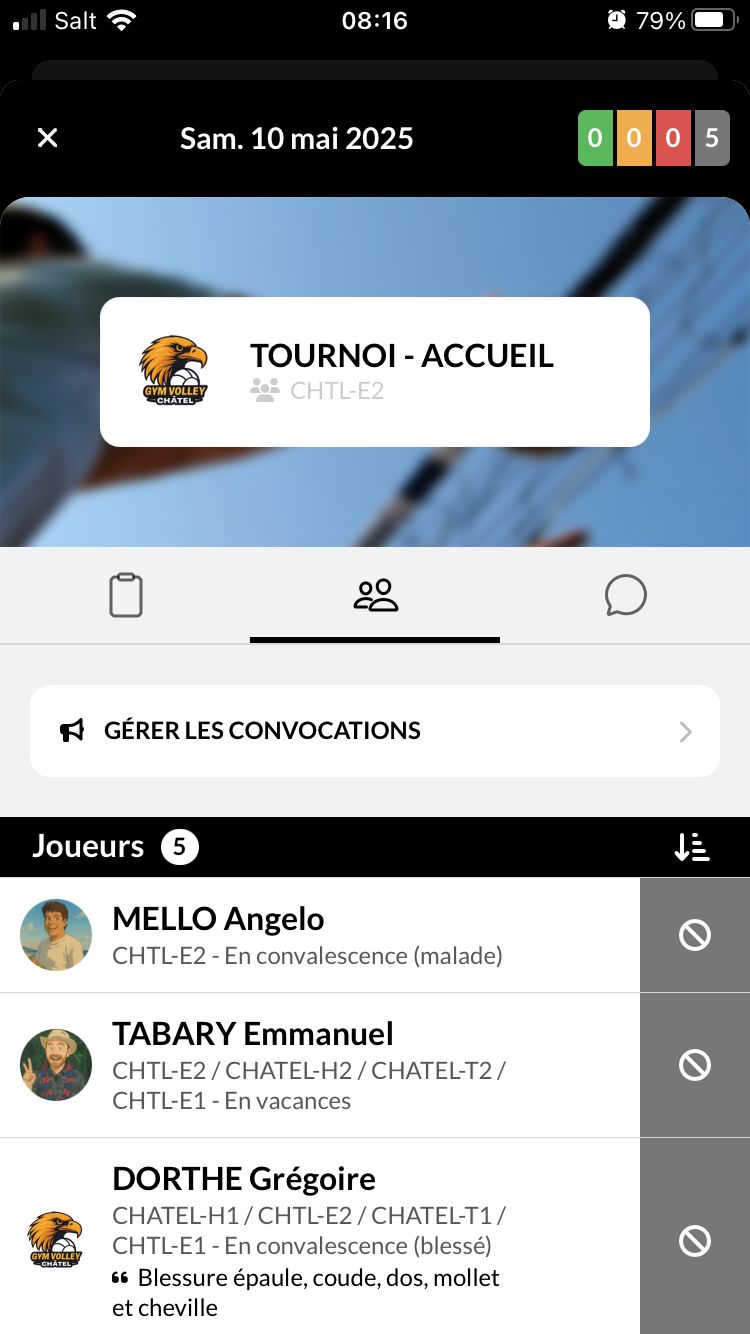Tap the status icon for DORTHE Grégoire
This screenshot has height=1334, width=750.
coord(695,1240)
